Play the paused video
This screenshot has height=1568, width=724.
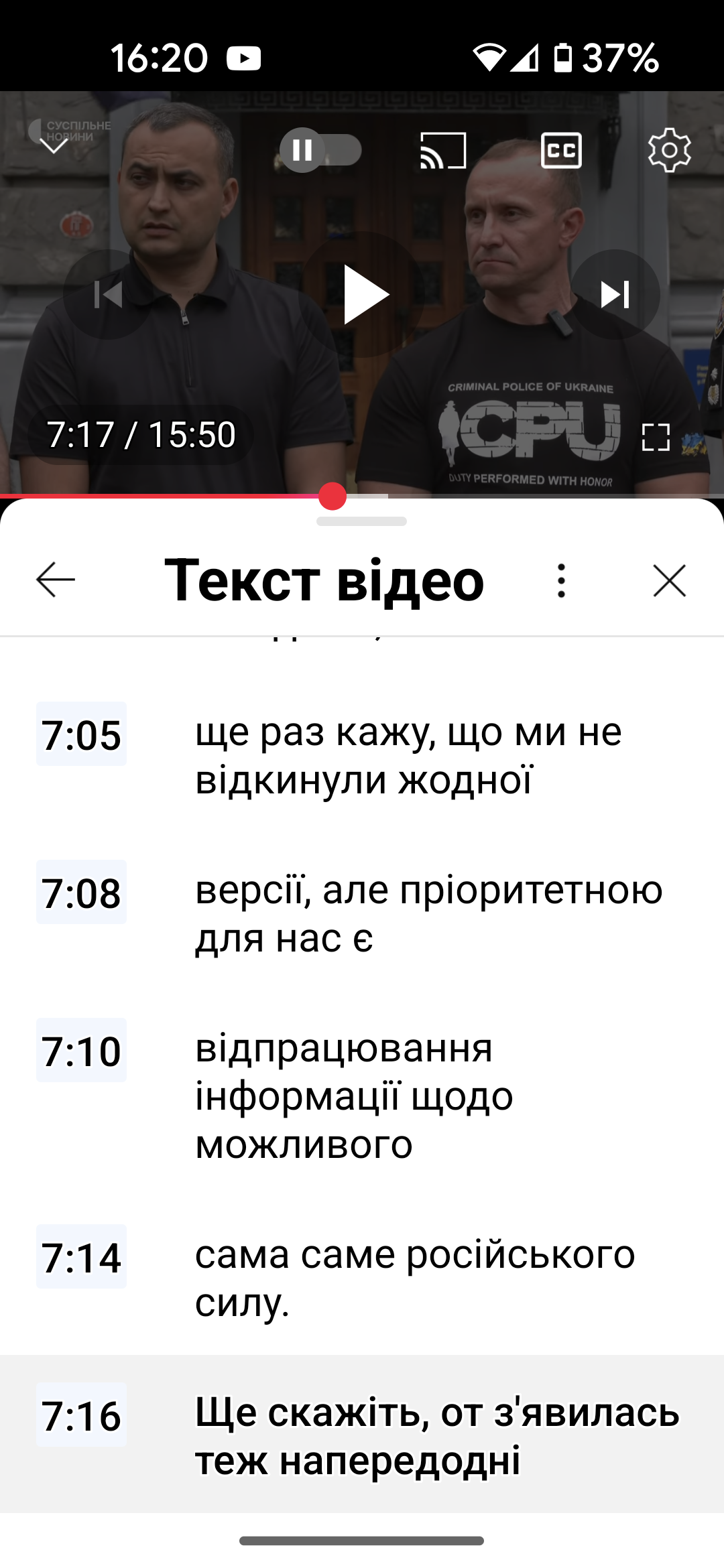pos(362,295)
